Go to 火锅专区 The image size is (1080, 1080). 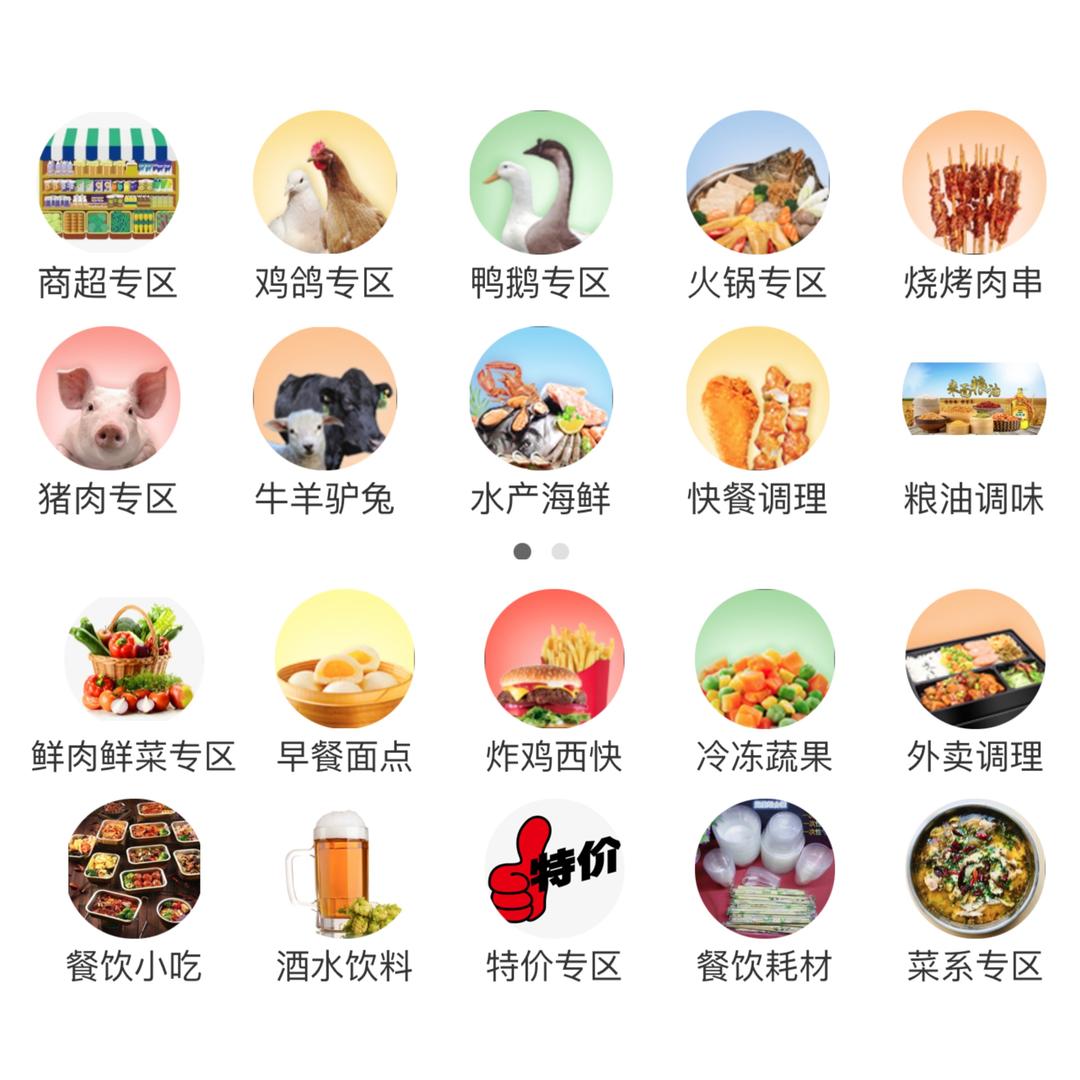click(x=757, y=182)
